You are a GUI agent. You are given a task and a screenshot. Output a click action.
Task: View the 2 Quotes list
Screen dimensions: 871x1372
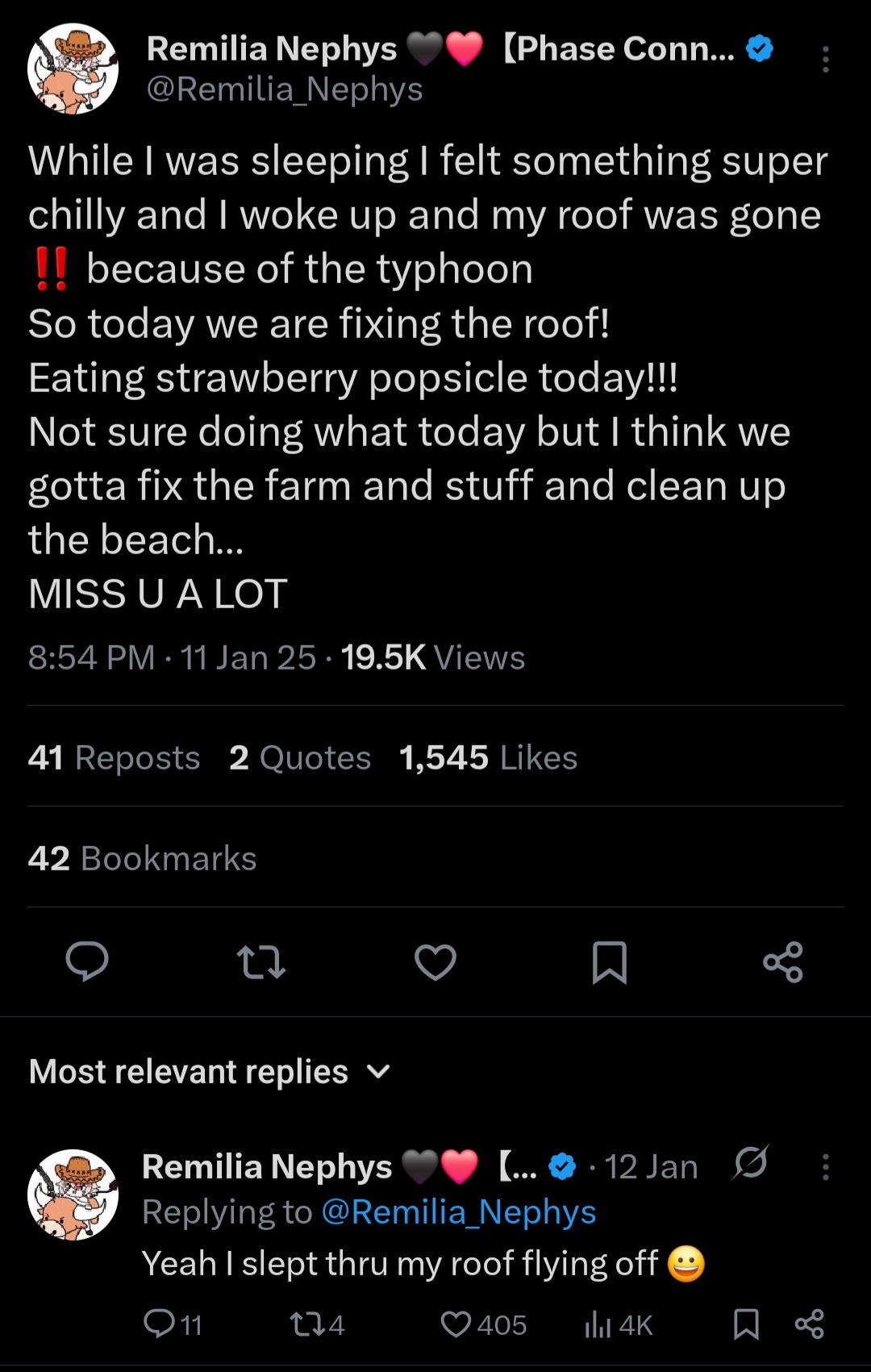point(300,757)
